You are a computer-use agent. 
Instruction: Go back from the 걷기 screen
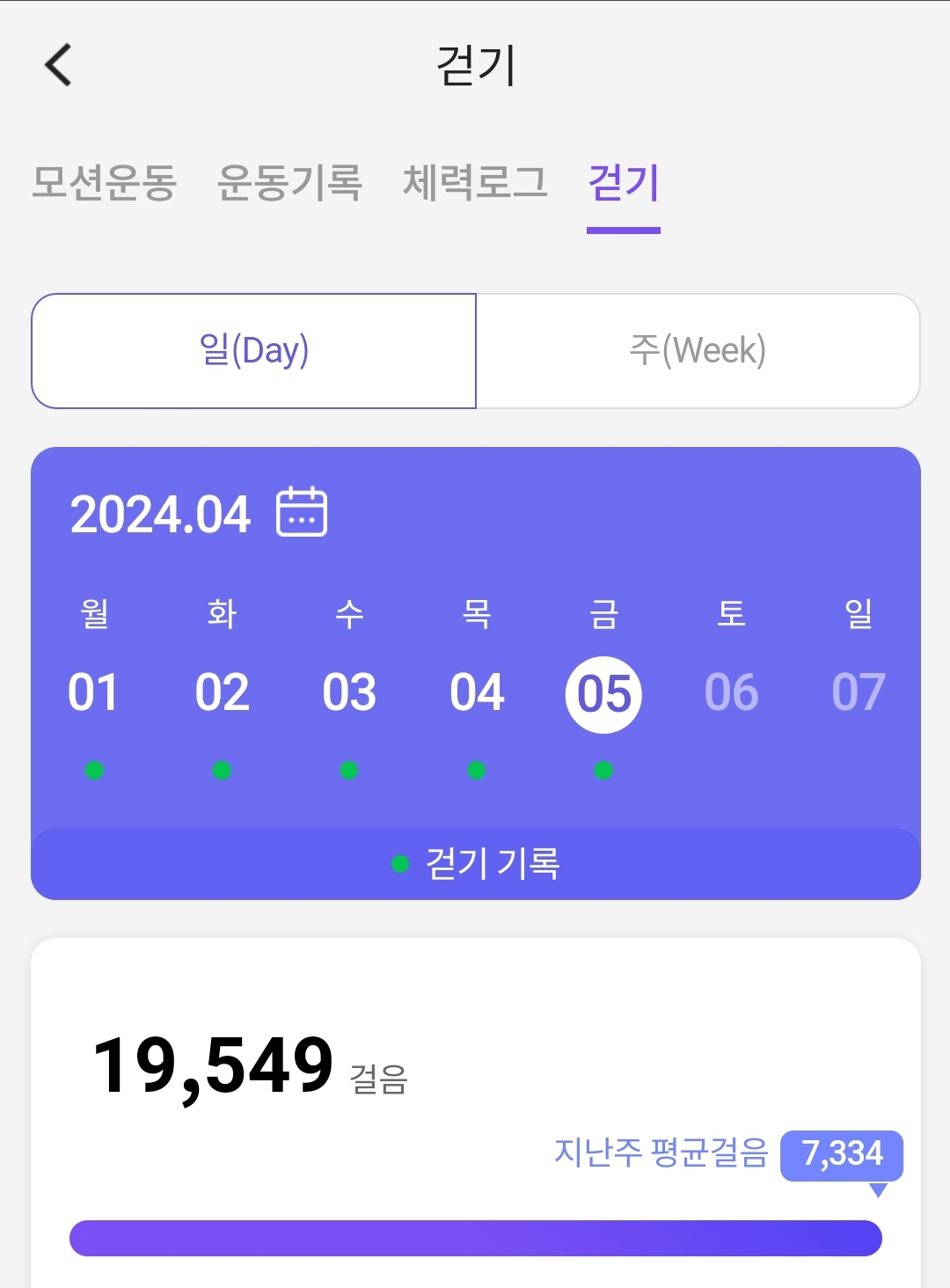(x=59, y=65)
